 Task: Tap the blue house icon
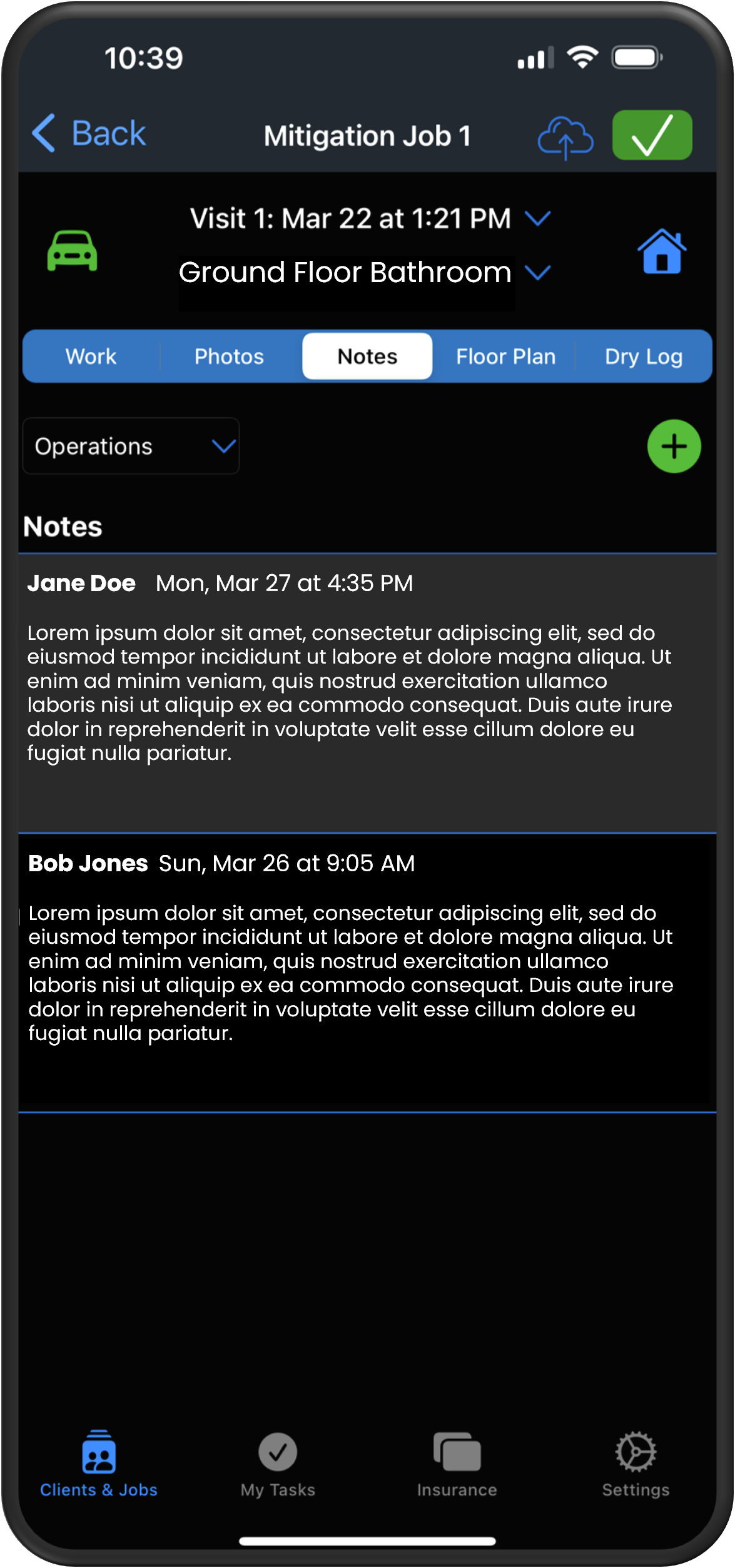(x=662, y=251)
